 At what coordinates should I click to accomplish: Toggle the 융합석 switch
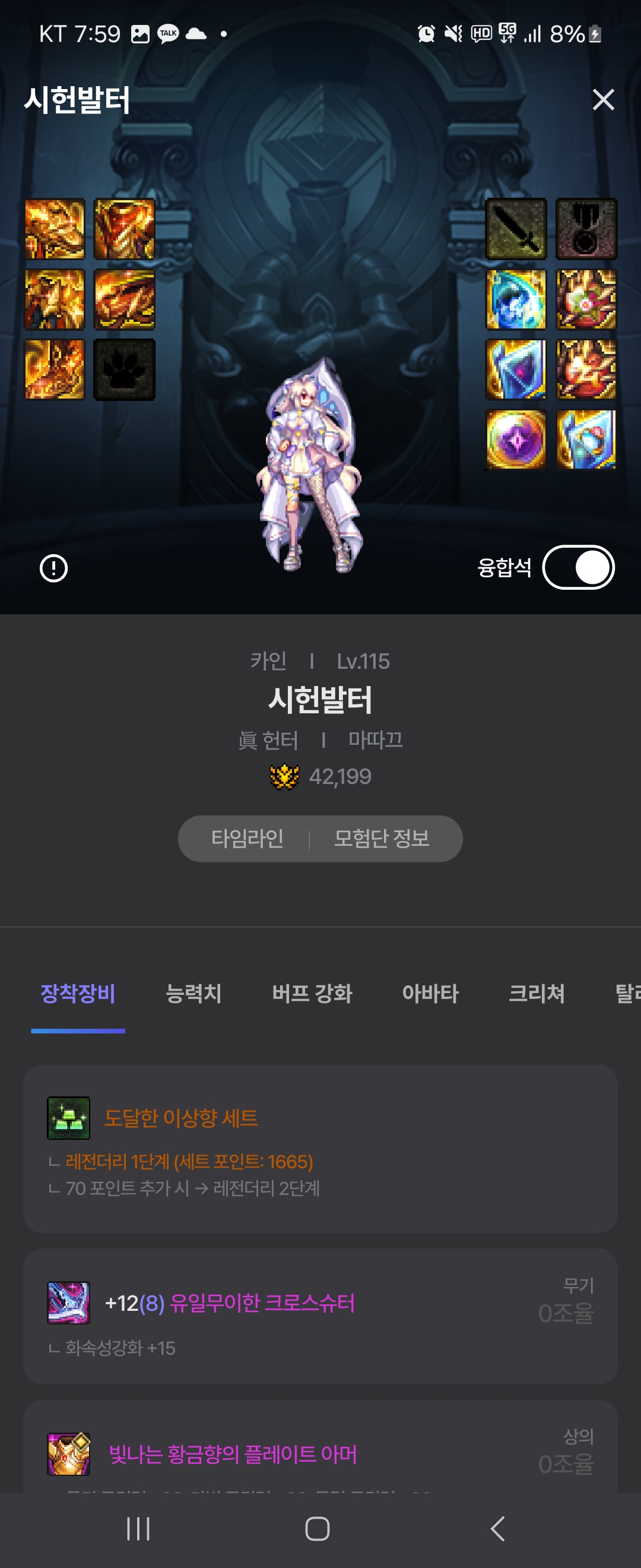coord(577,567)
